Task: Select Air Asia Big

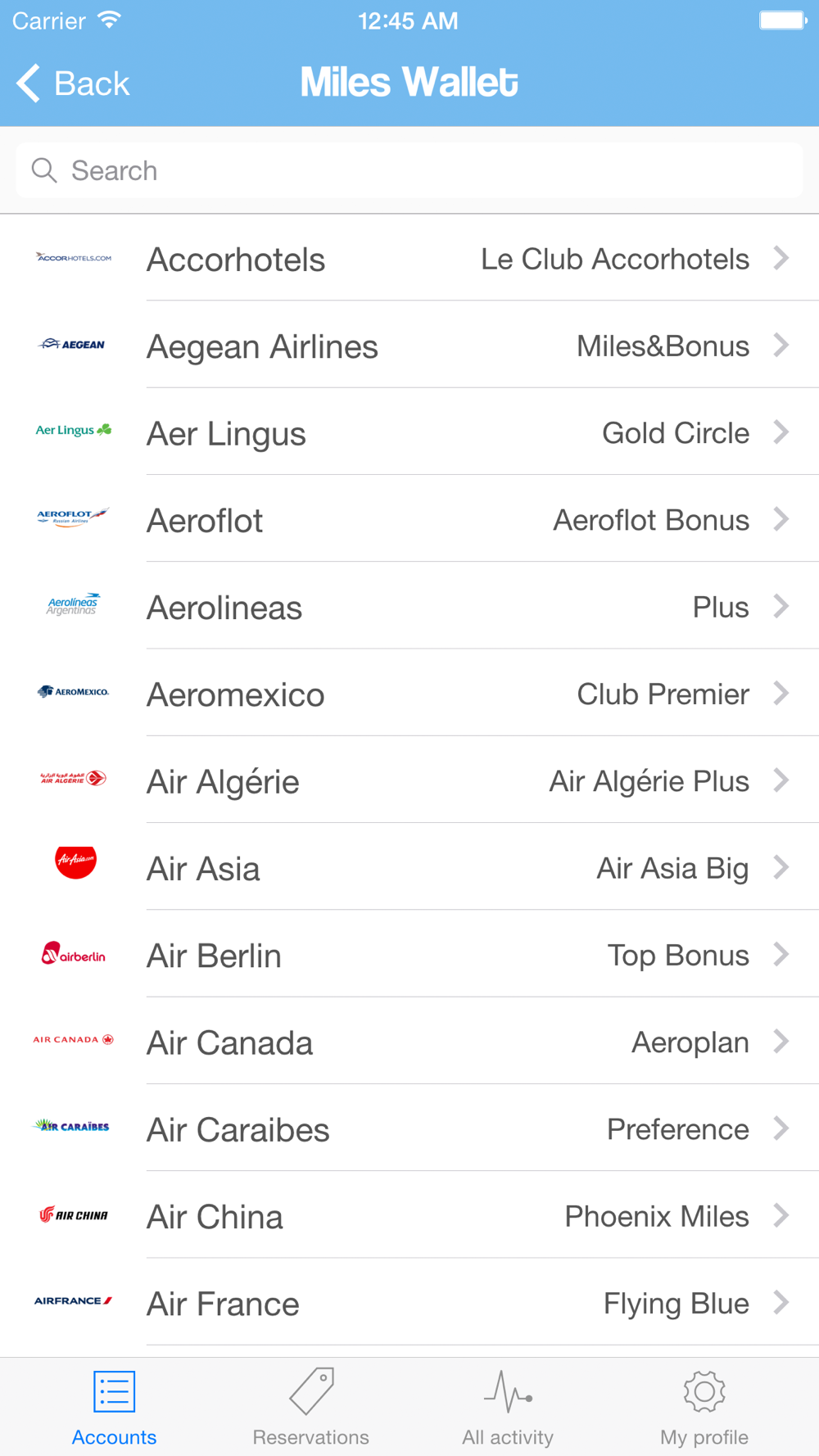Action: point(409,866)
